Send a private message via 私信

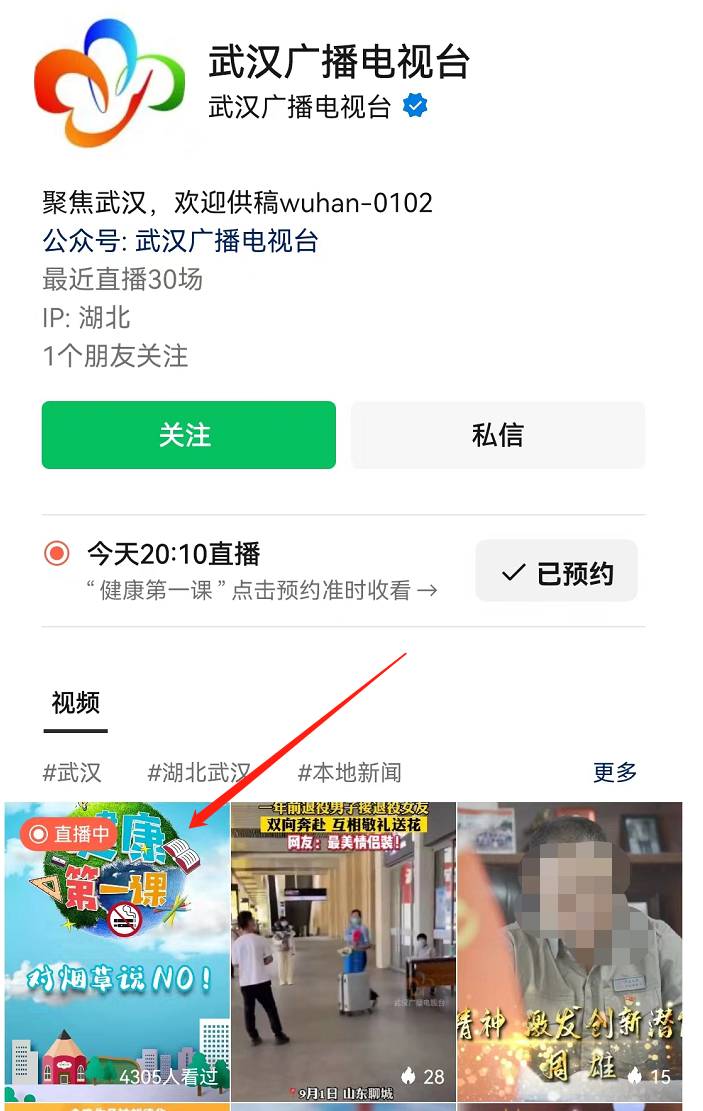point(497,435)
